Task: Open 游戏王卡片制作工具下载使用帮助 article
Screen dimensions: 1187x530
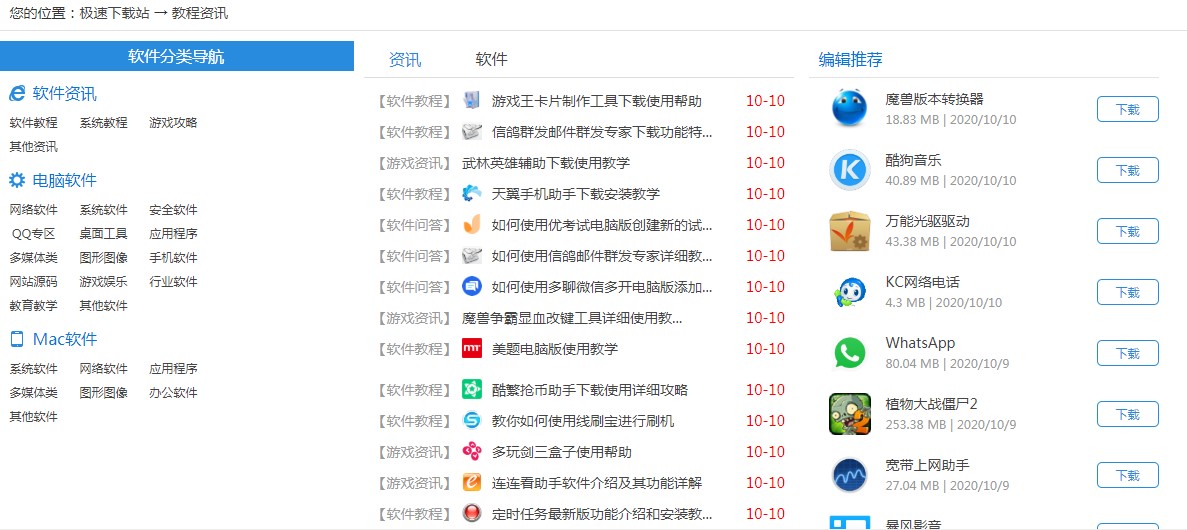Action: click(x=596, y=101)
